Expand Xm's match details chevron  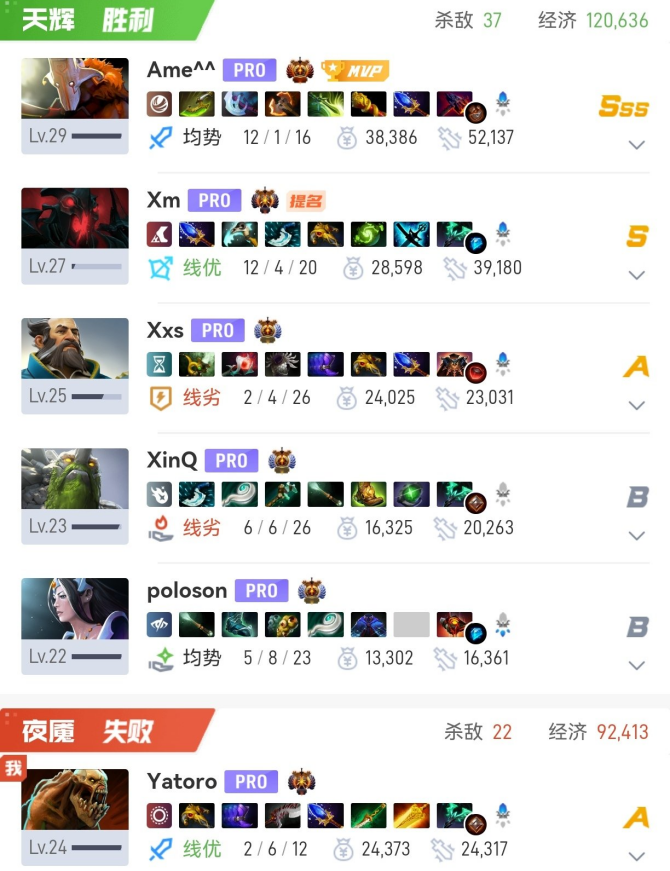coord(636,275)
